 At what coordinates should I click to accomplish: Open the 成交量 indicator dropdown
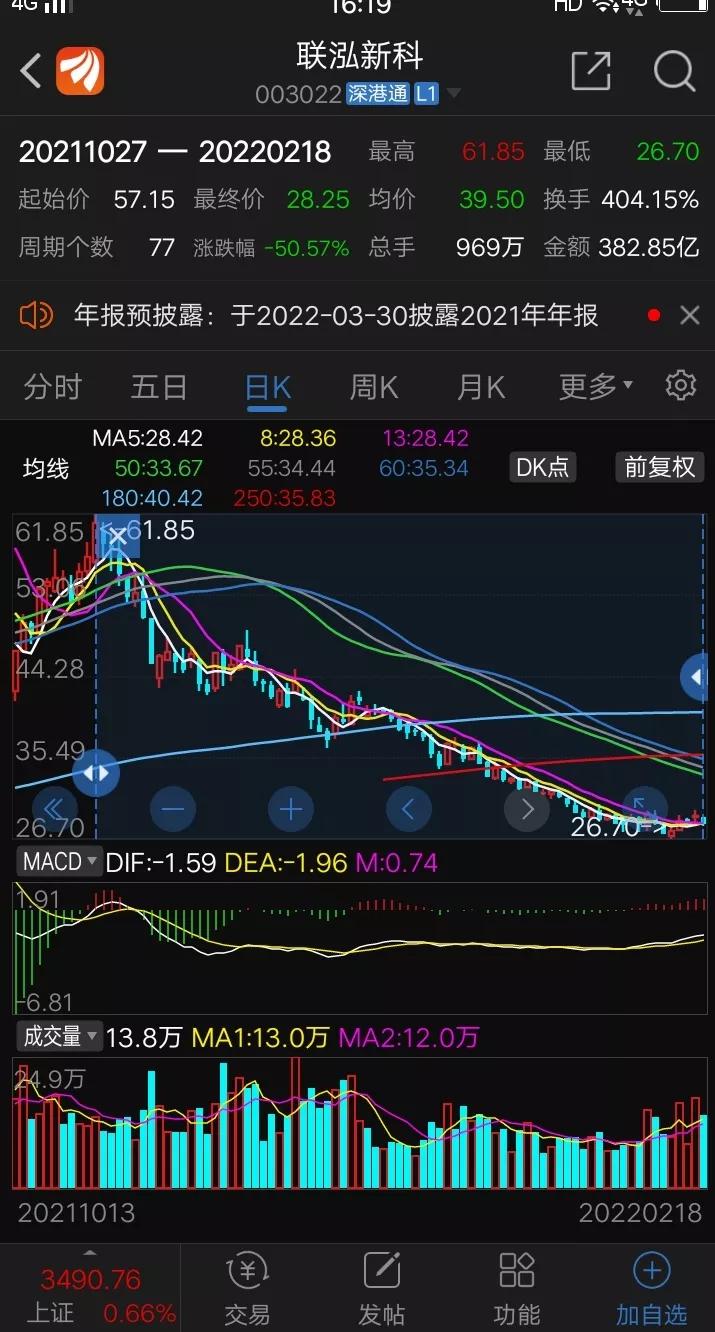pos(61,1037)
